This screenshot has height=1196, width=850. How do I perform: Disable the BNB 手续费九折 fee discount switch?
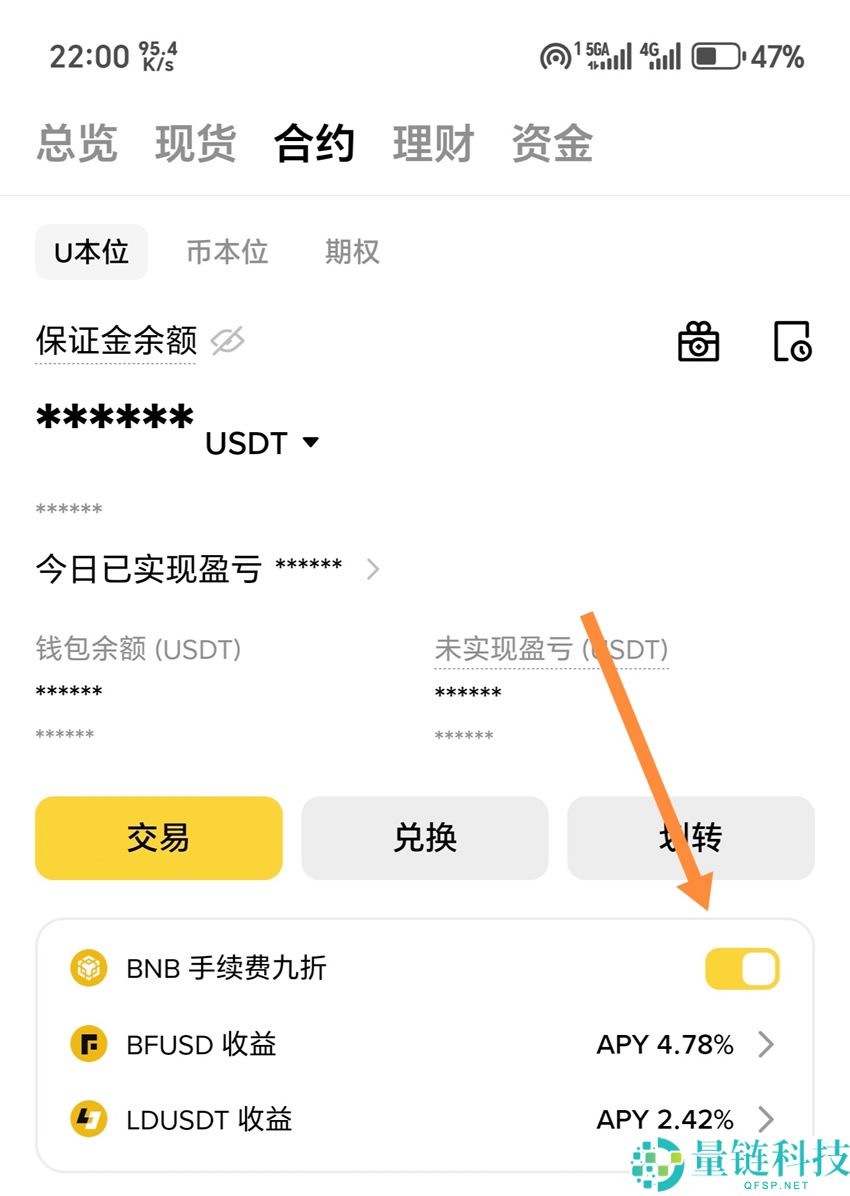click(743, 968)
